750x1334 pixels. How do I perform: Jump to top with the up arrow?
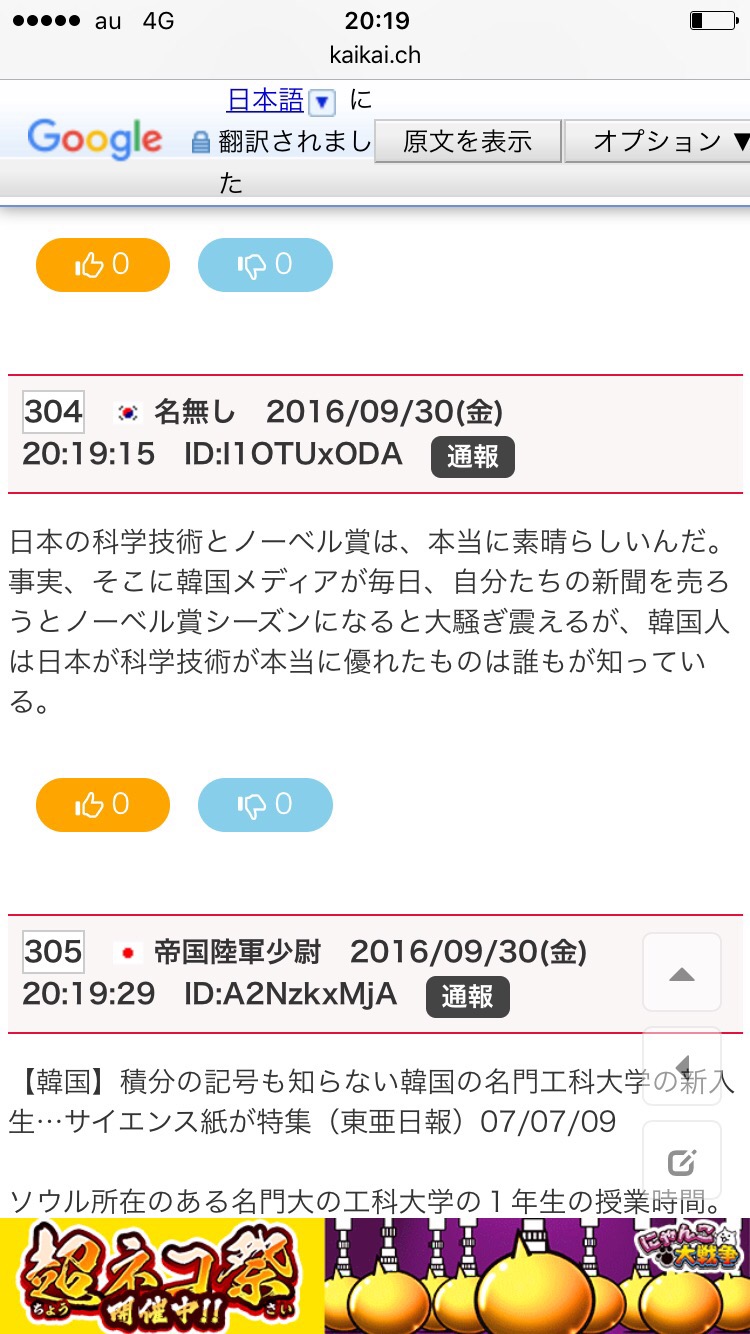click(682, 973)
